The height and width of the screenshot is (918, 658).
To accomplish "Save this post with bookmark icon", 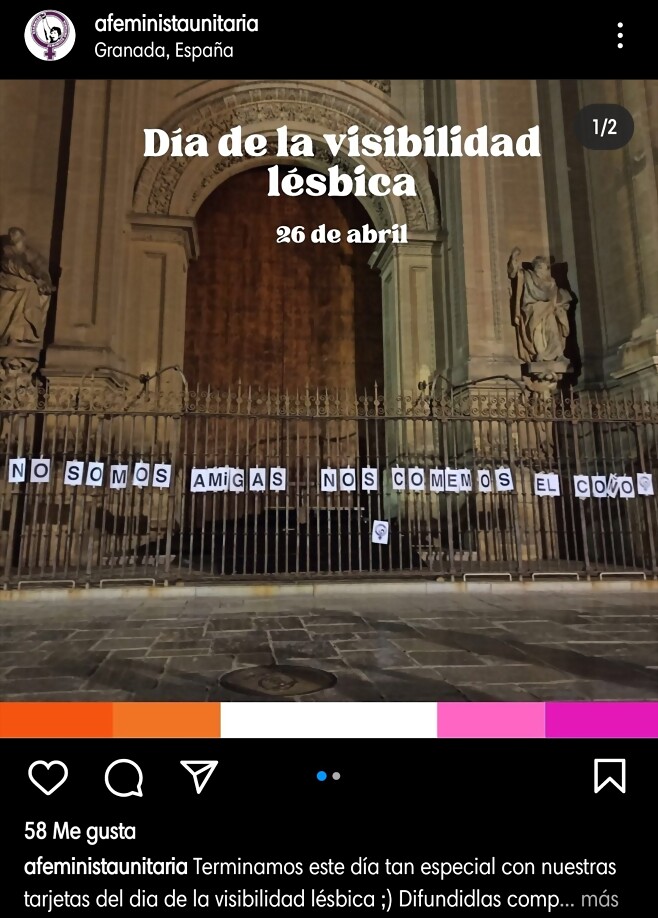I will point(609,776).
